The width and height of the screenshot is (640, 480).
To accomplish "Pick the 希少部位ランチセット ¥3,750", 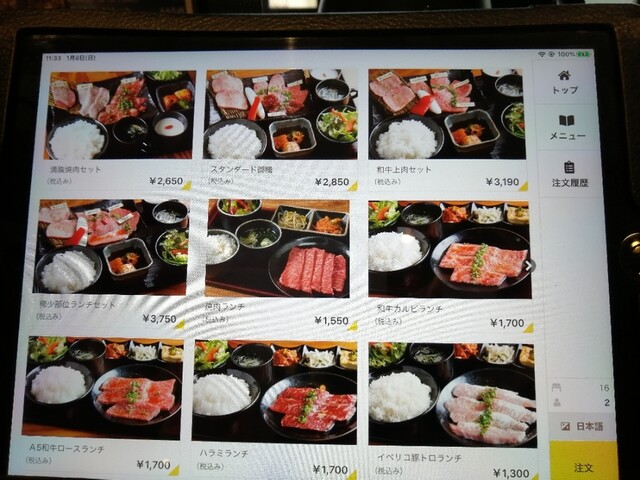I will (112, 260).
